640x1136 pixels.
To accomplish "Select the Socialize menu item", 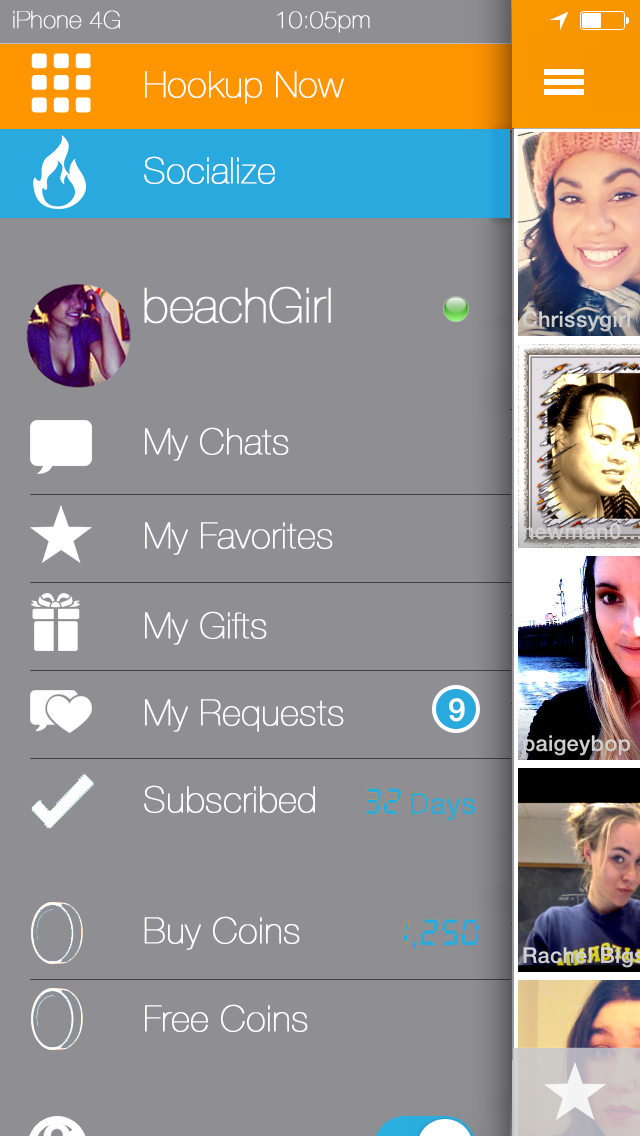I will point(209,172).
